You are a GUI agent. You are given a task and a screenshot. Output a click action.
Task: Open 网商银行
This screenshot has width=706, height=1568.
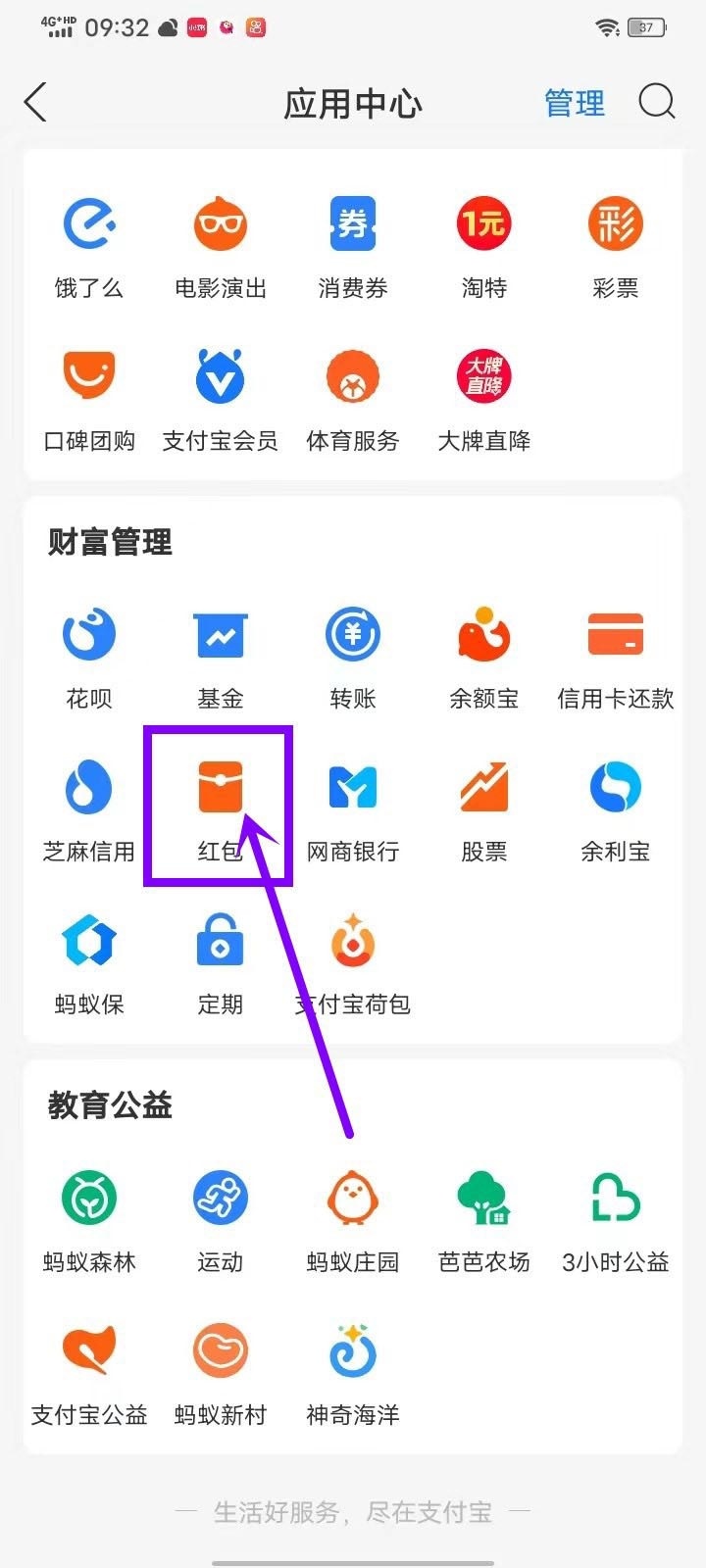[x=353, y=808]
